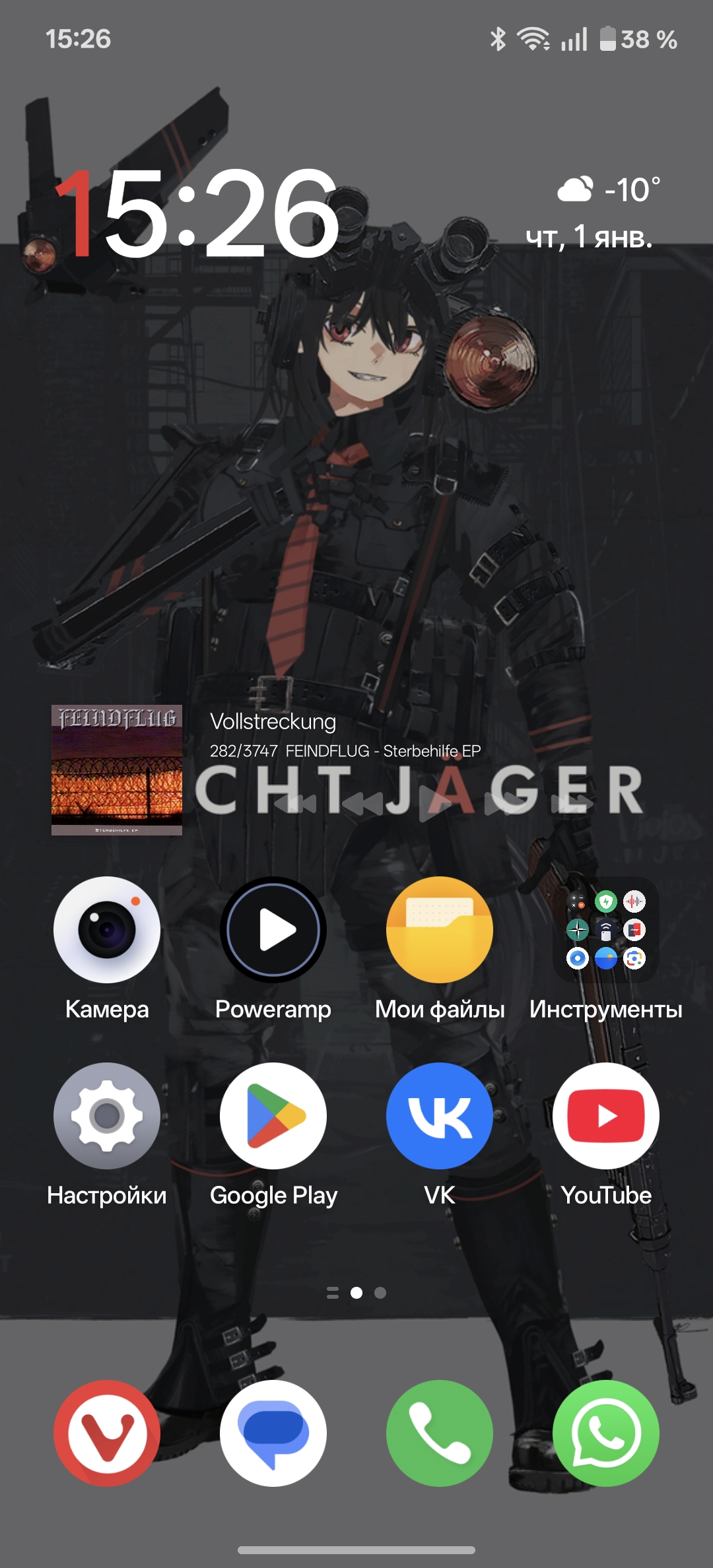Open the Инструменты folder
This screenshot has width=713, height=1568.
pyautogui.click(x=606, y=929)
